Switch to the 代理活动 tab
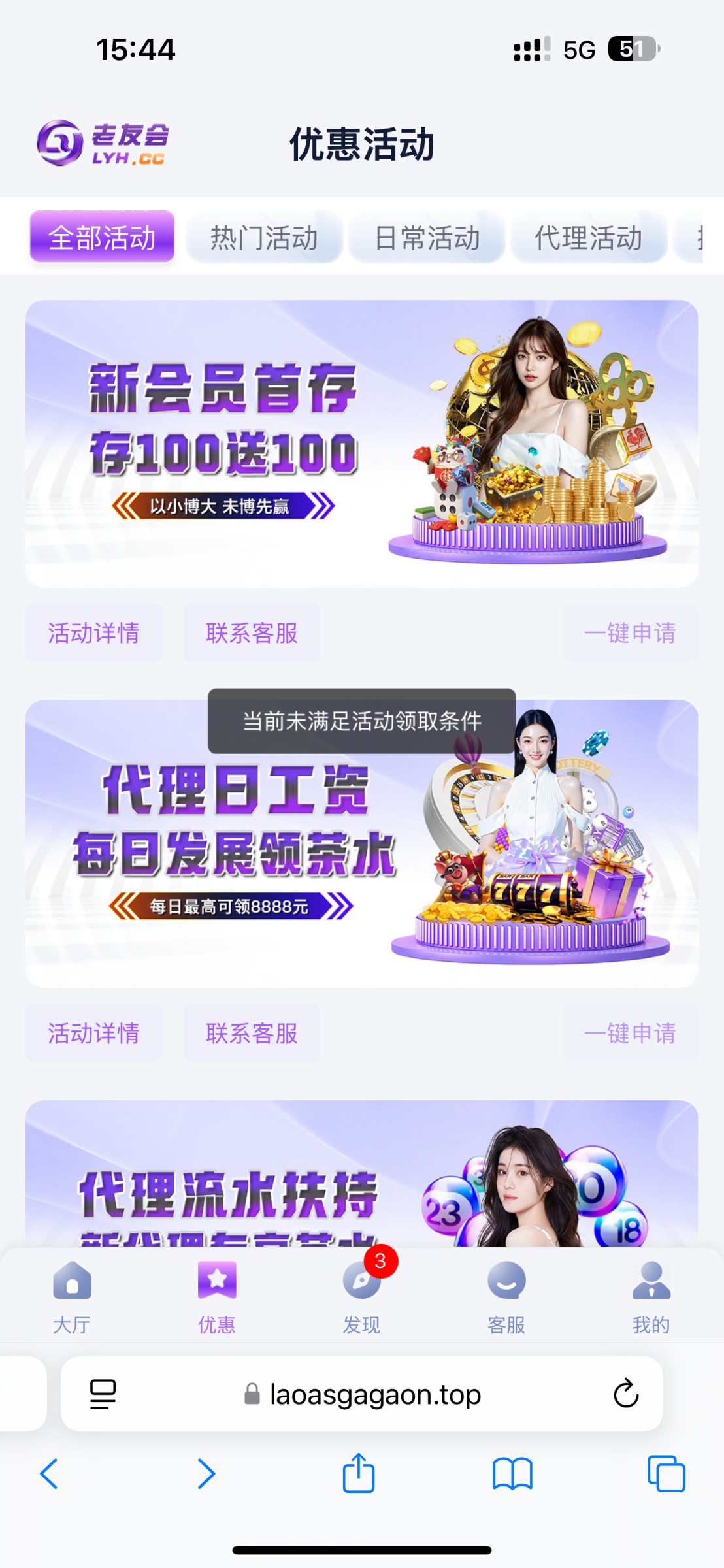This screenshot has height=1568, width=724. 588,237
